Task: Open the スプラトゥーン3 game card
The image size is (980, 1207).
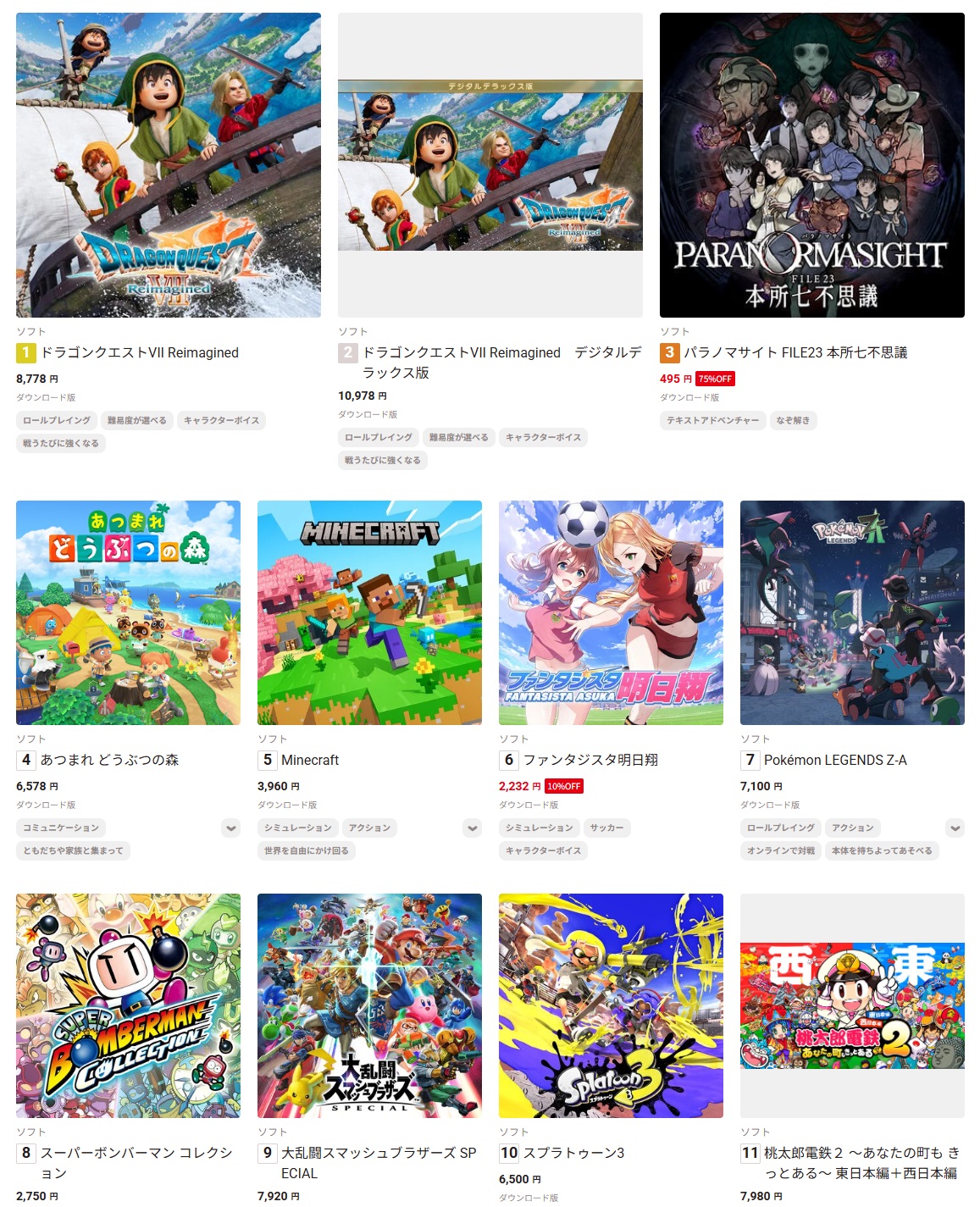Action: (x=611, y=1005)
